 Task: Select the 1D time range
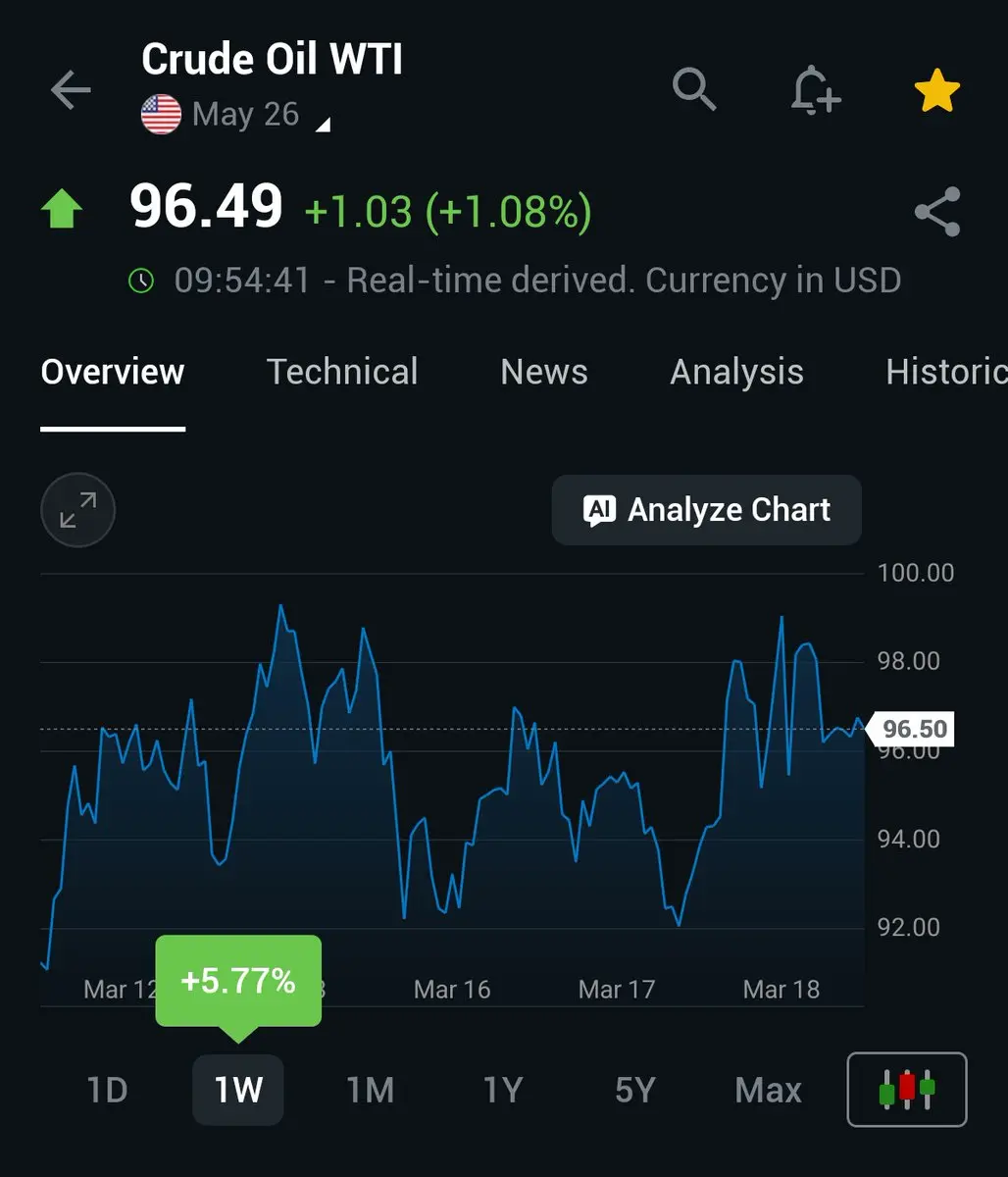coord(107,1090)
